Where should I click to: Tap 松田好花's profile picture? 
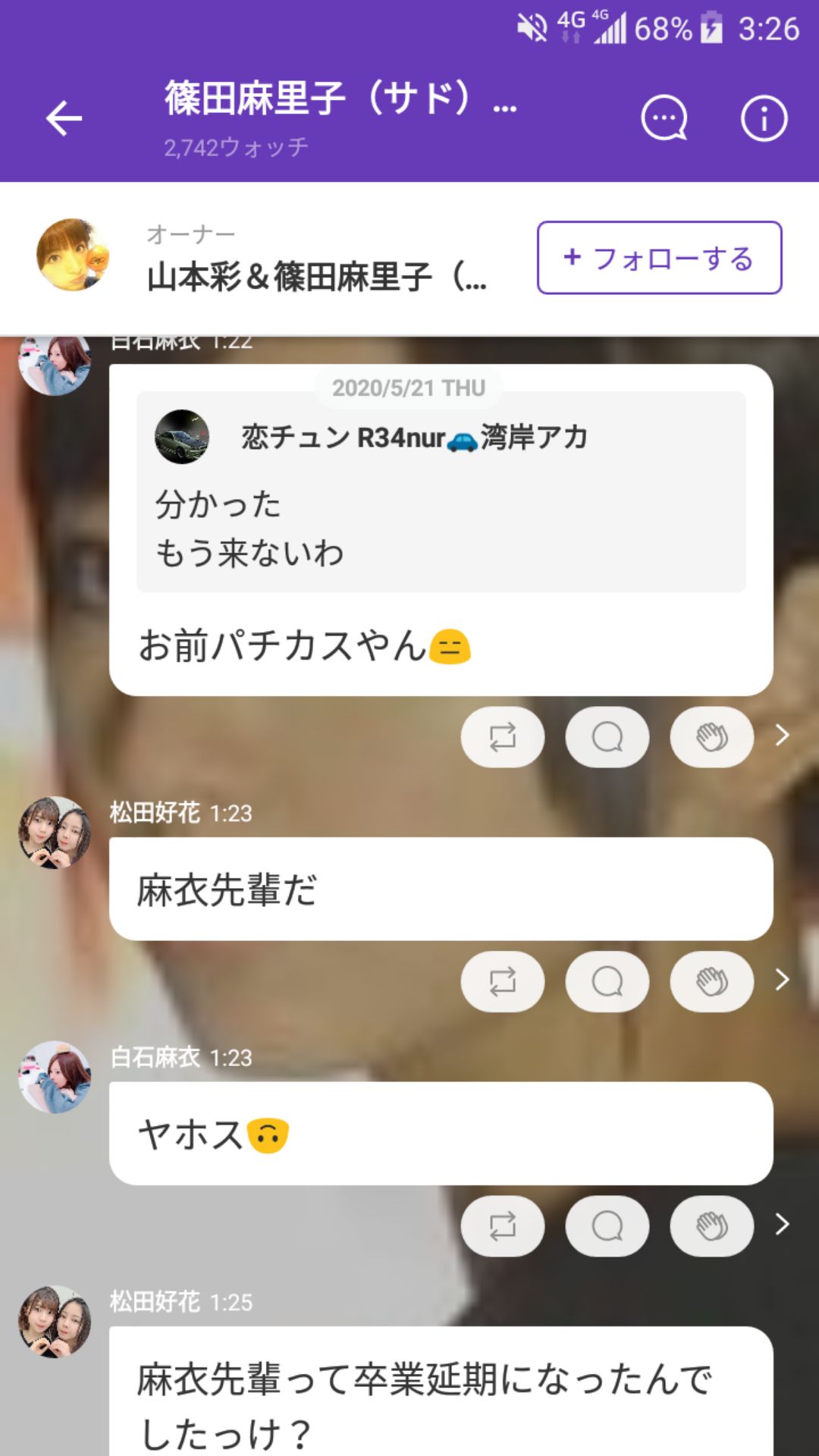53,832
